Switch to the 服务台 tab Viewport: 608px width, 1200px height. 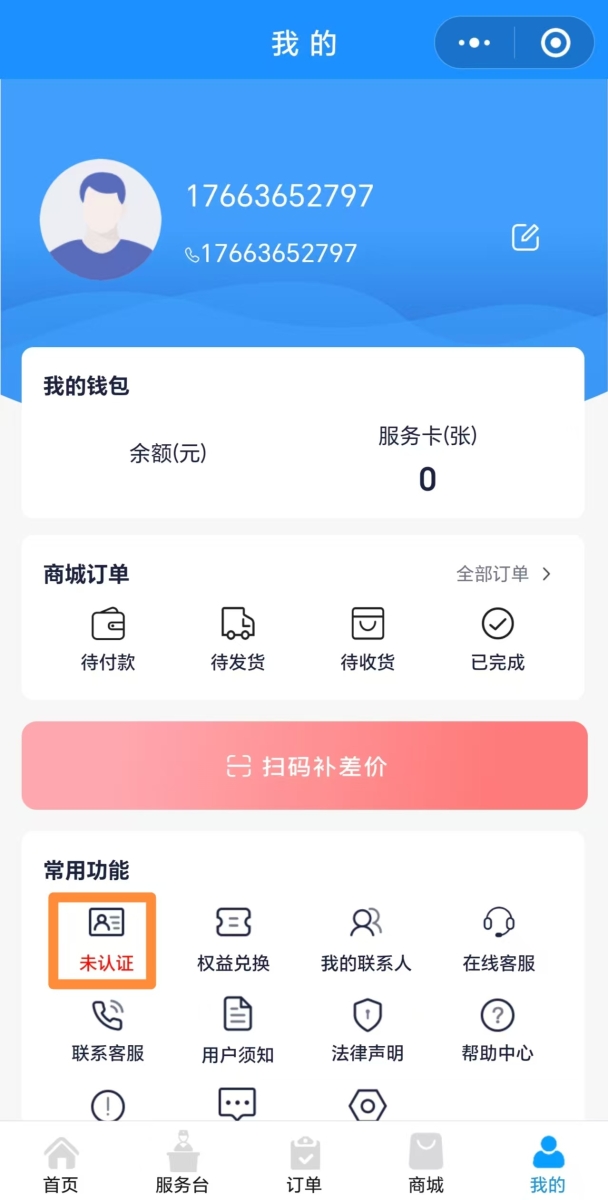click(182, 1166)
